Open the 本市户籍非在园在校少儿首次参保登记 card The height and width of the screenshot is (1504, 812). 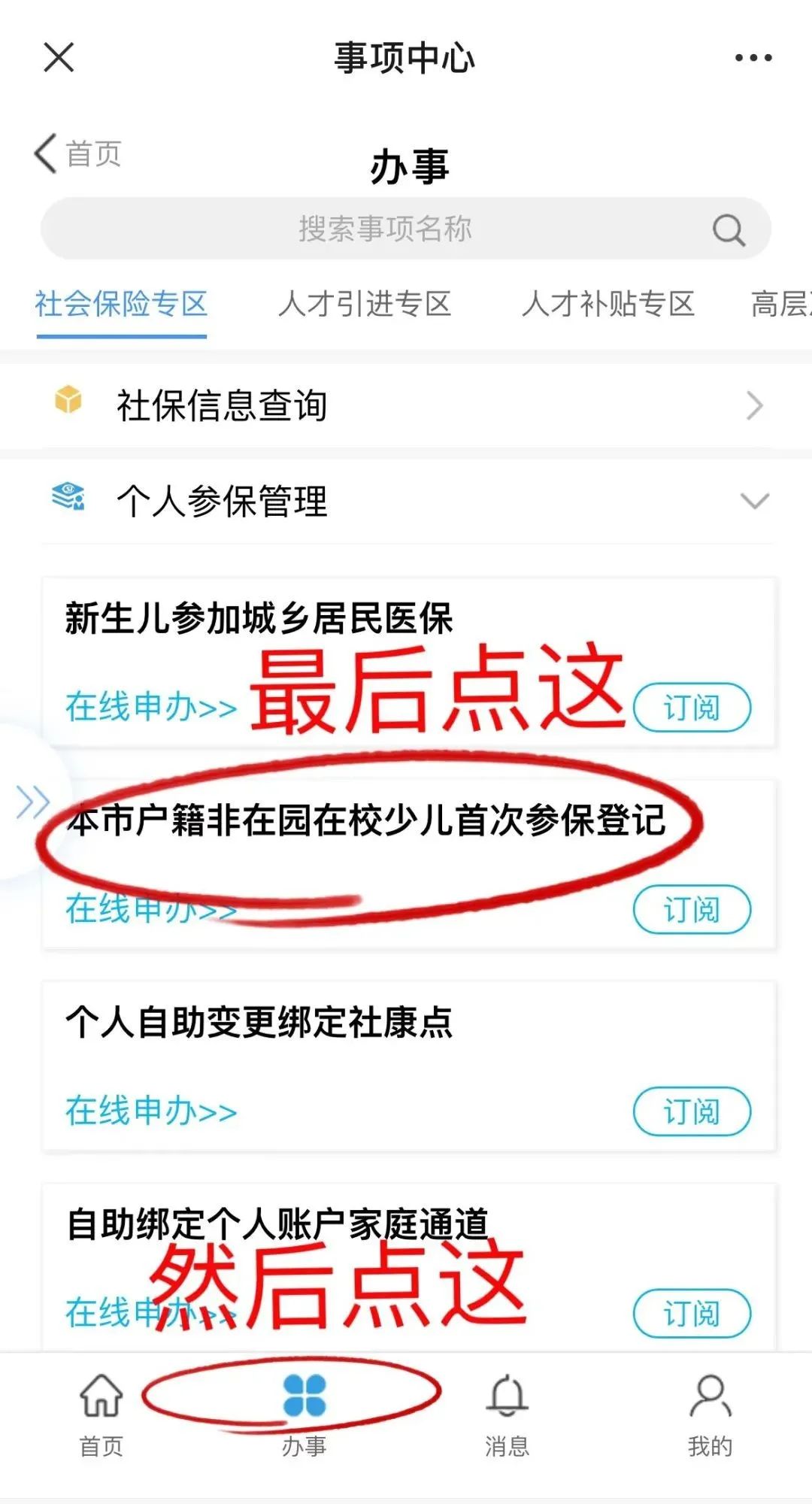(365, 820)
